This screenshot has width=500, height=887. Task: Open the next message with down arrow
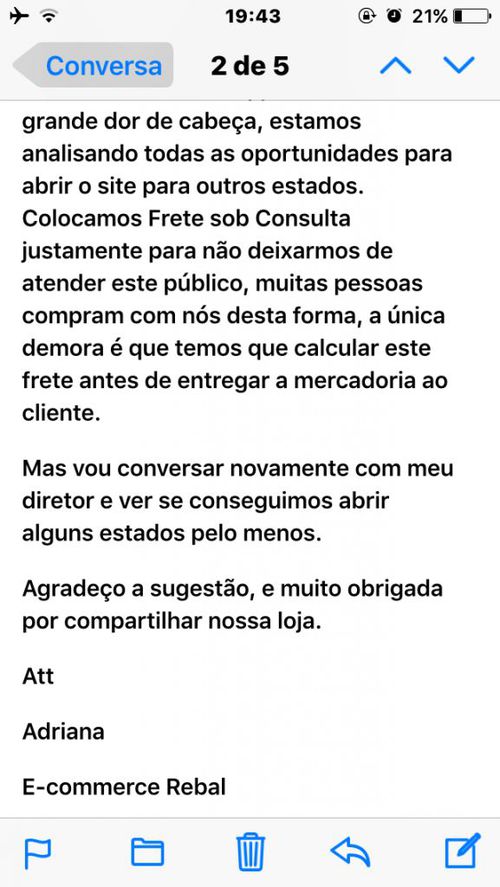pos(459,64)
